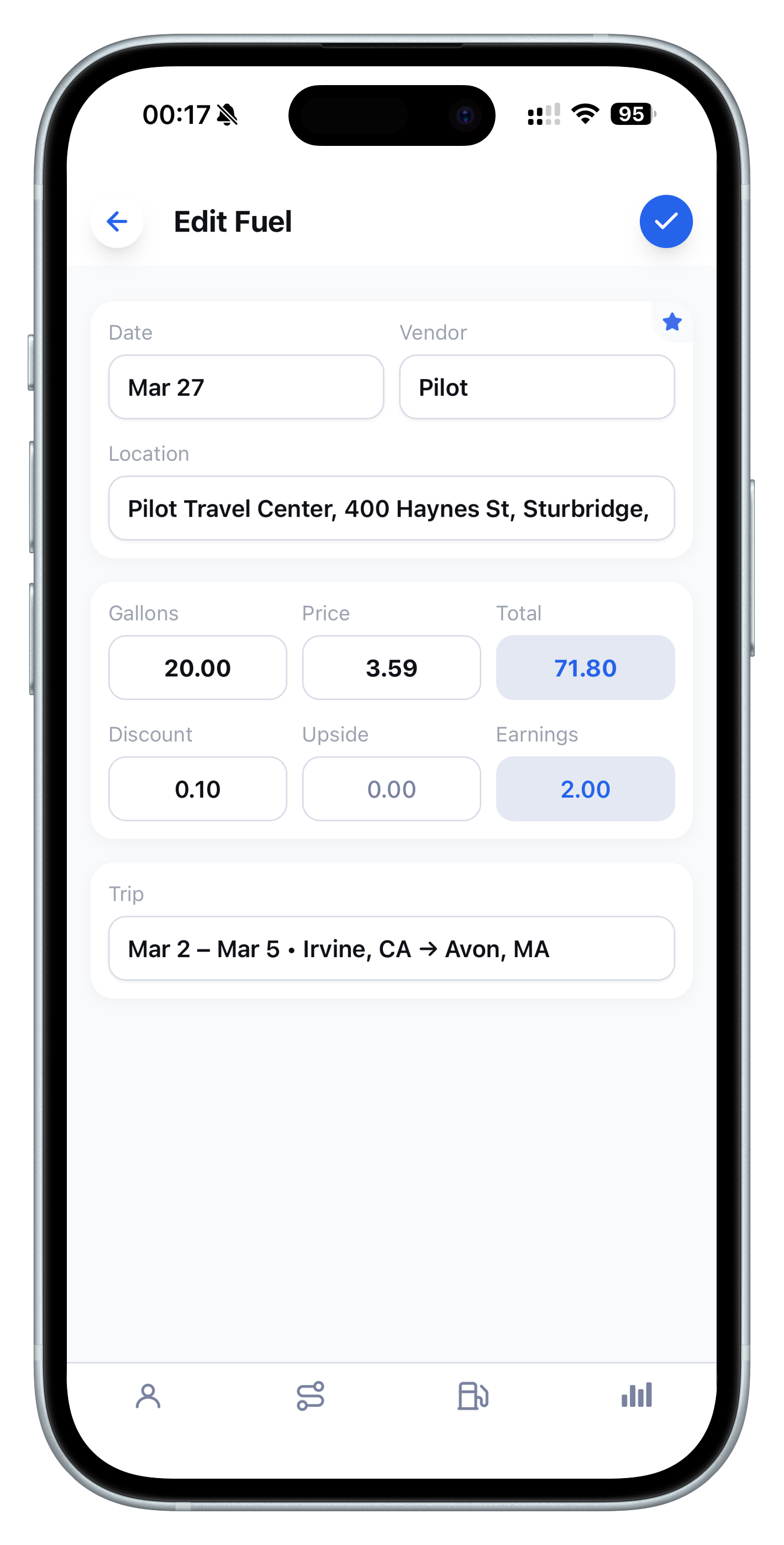This screenshot has width=784, height=1545.
Task: Edit the Gallons value 20.00
Action: 197,668
